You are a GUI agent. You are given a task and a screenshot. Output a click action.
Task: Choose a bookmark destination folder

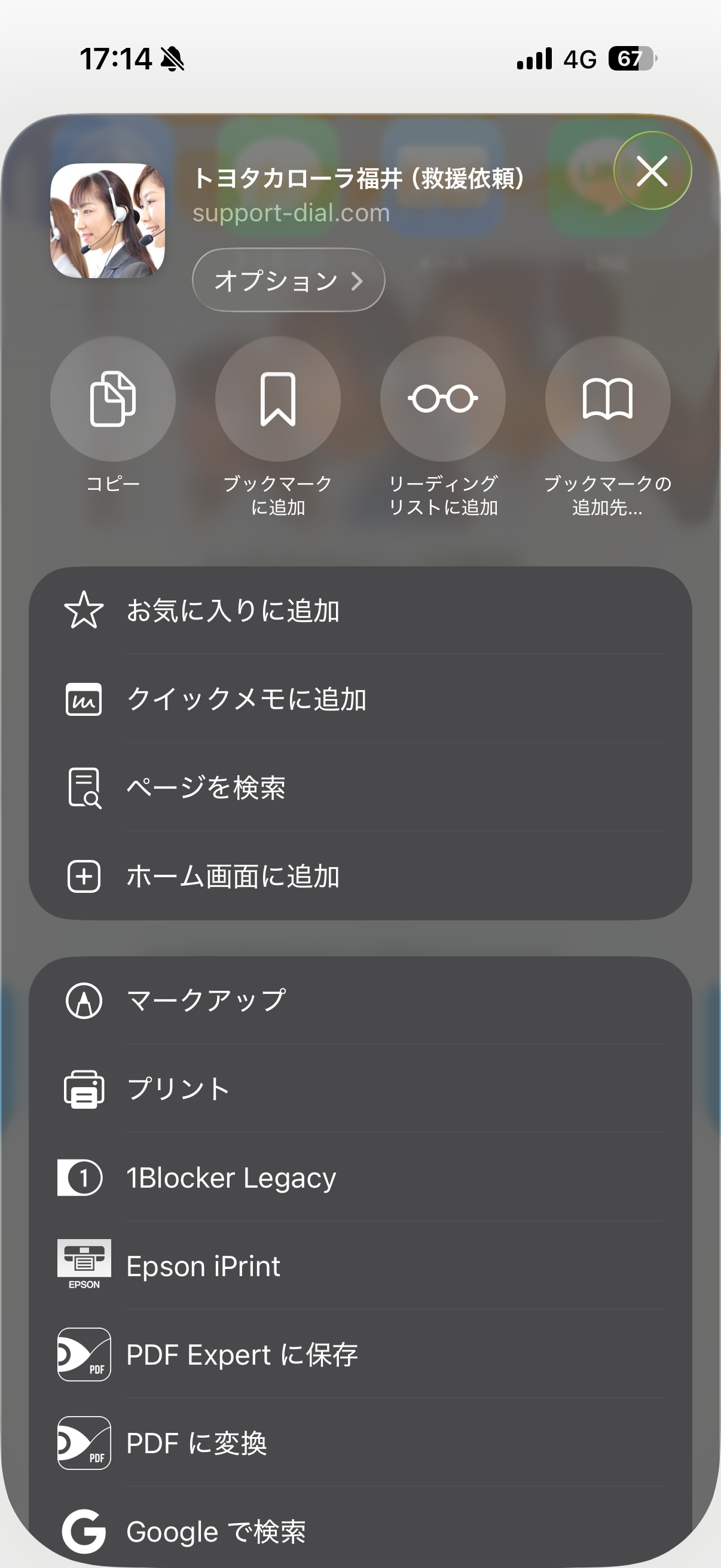click(609, 399)
